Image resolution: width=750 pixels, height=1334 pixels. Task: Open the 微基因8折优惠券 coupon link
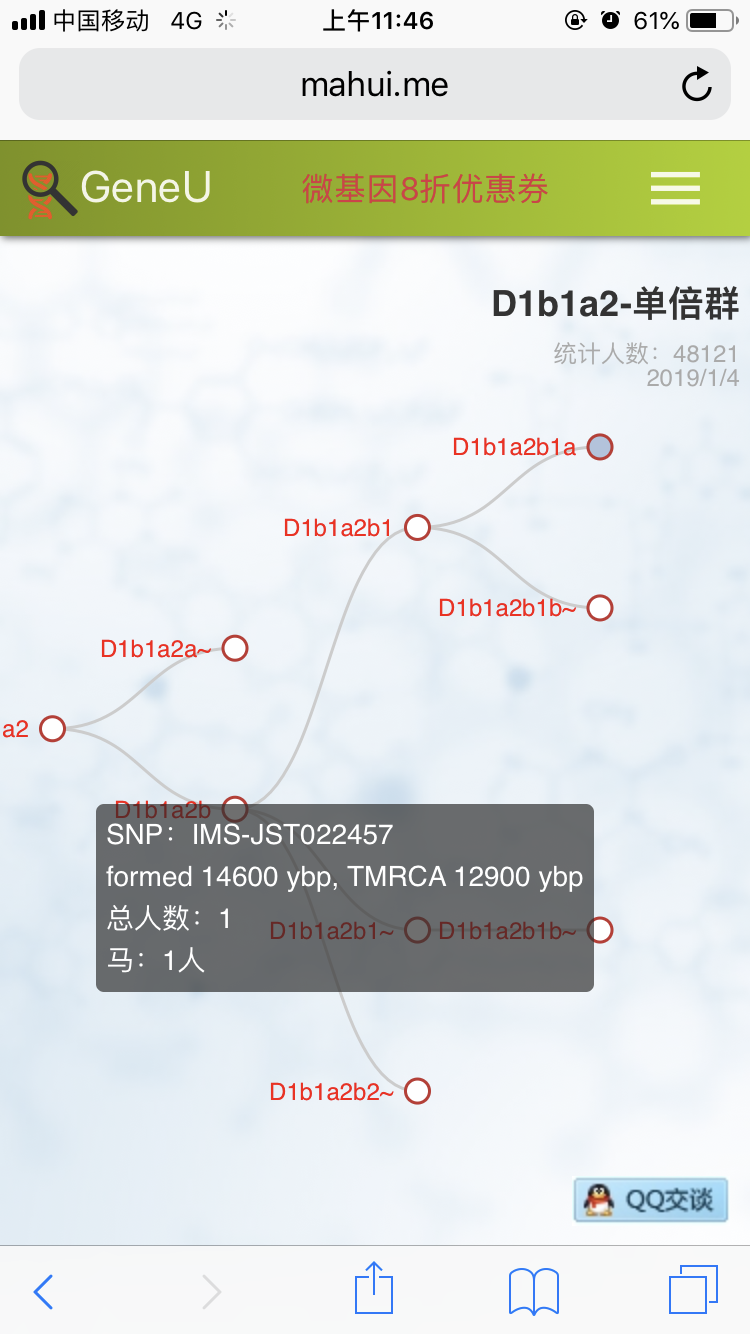pyautogui.click(x=425, y=188)
